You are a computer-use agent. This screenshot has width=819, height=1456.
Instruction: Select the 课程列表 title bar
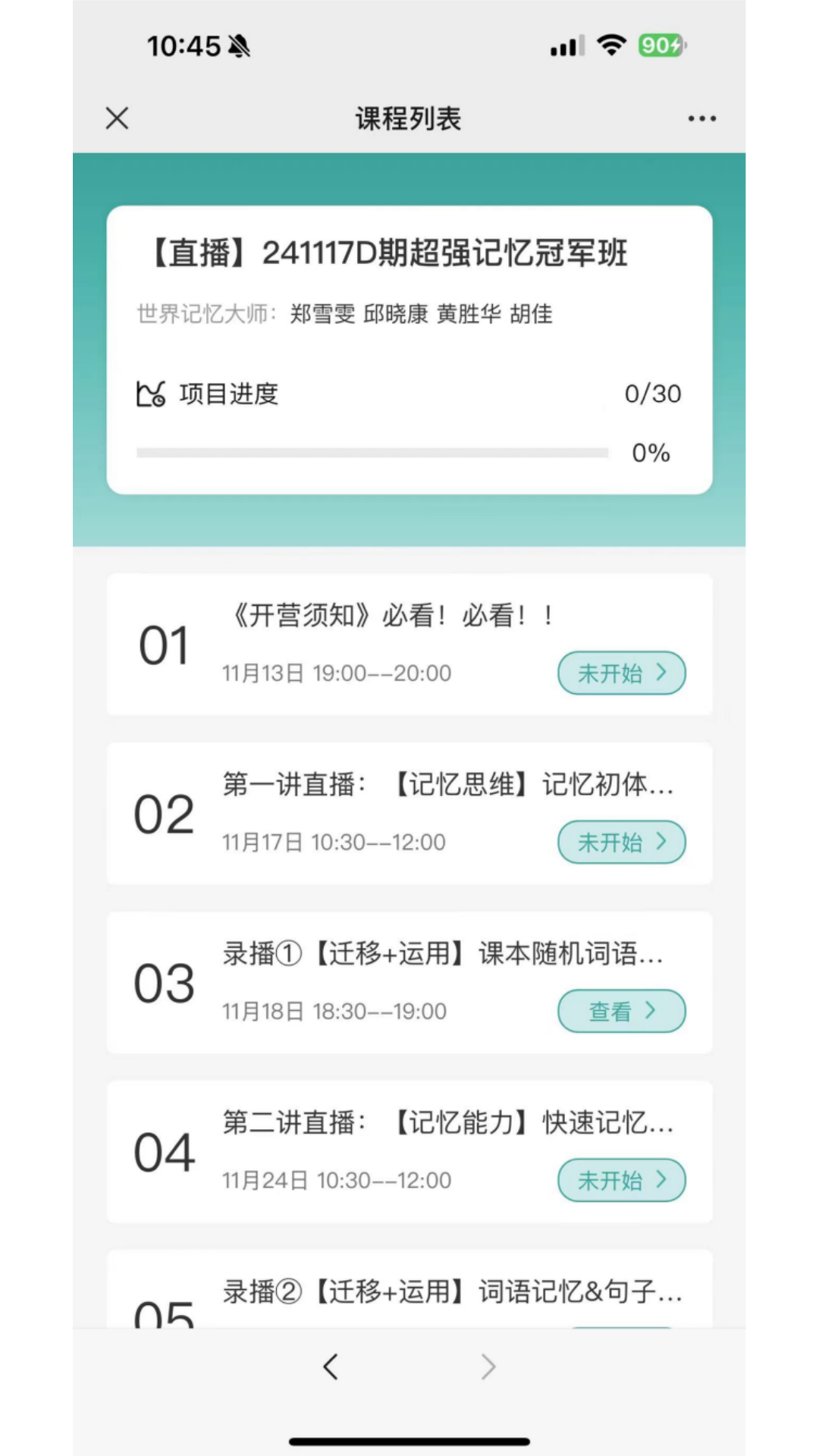tap(409, 118)
